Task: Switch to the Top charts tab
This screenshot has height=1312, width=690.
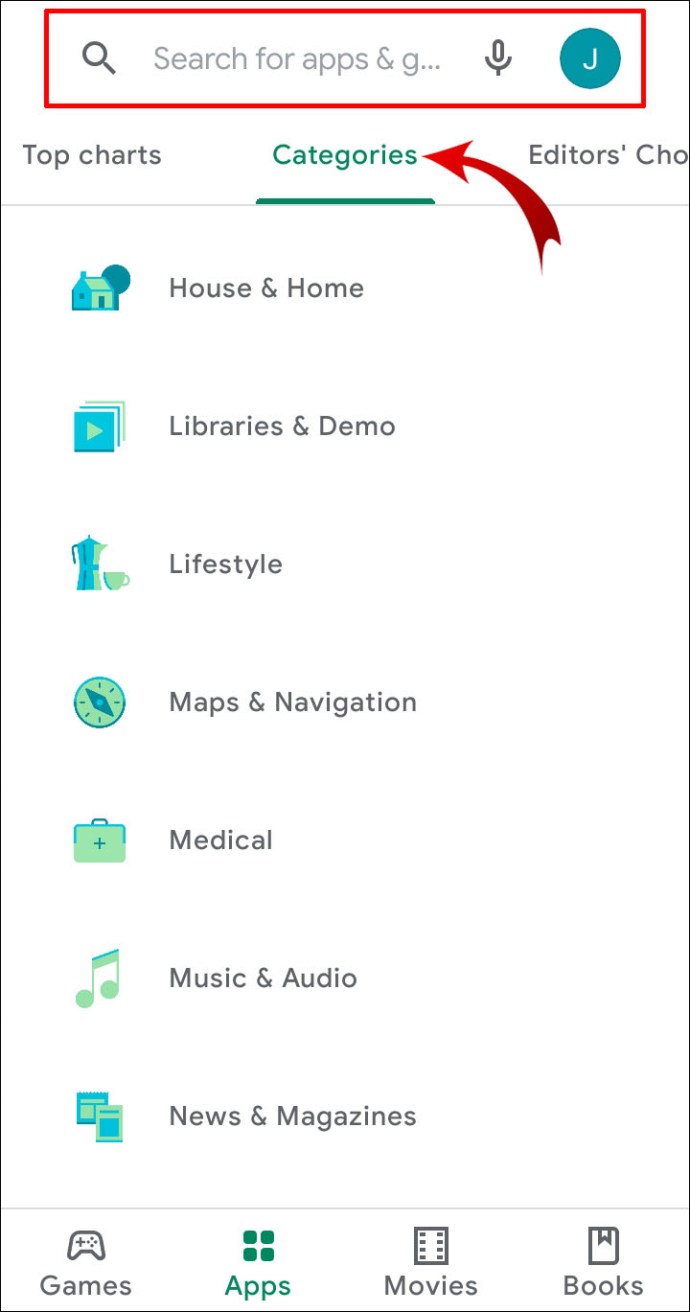Action: [91, 156]
